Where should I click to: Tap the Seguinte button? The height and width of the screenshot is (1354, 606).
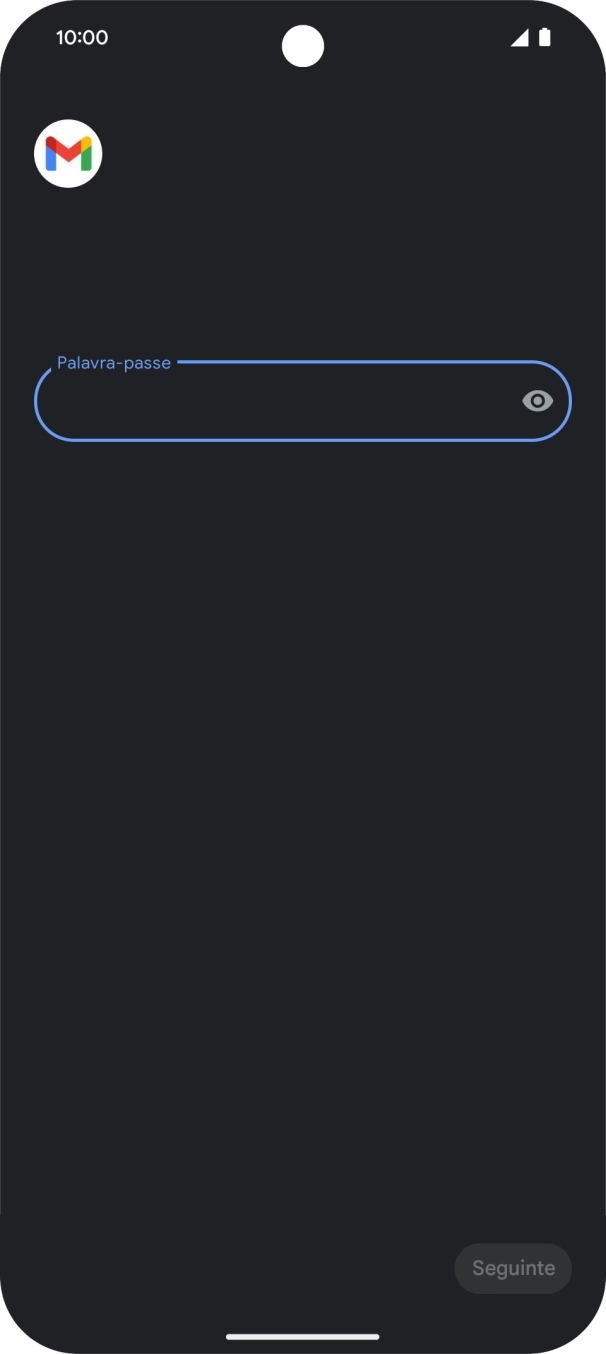(513, 1268)
